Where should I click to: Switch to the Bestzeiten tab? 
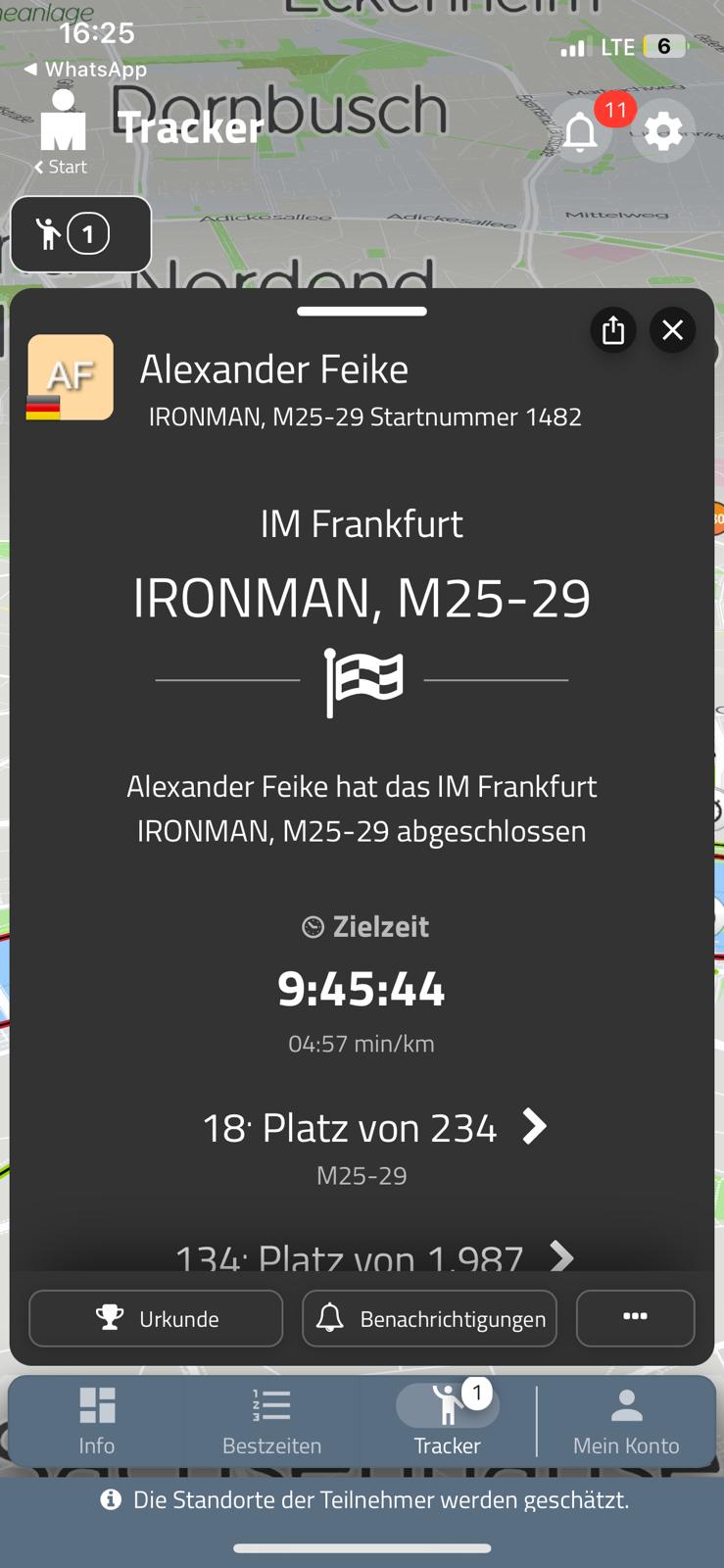[x=271, y=1420]
